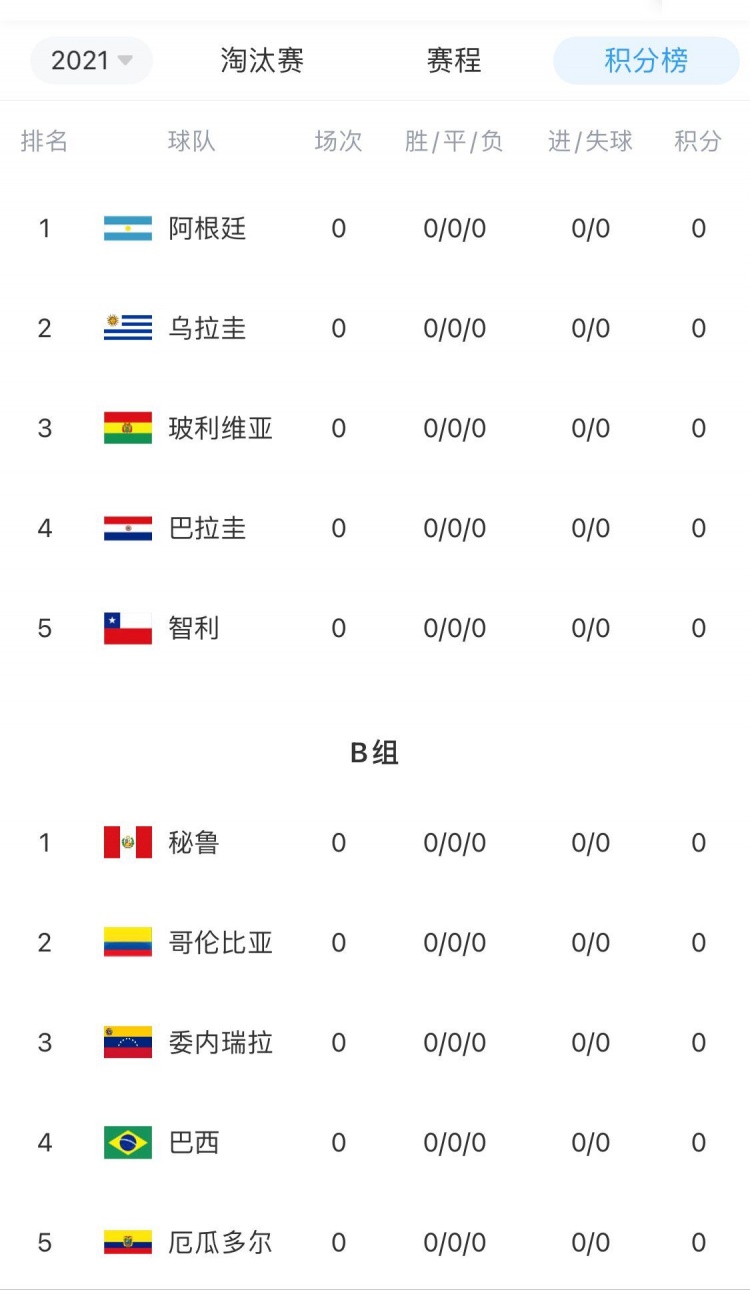750x1298 pixels.
Task: Click the 积分榜 highlighted tab
Action: coord(645,60)
